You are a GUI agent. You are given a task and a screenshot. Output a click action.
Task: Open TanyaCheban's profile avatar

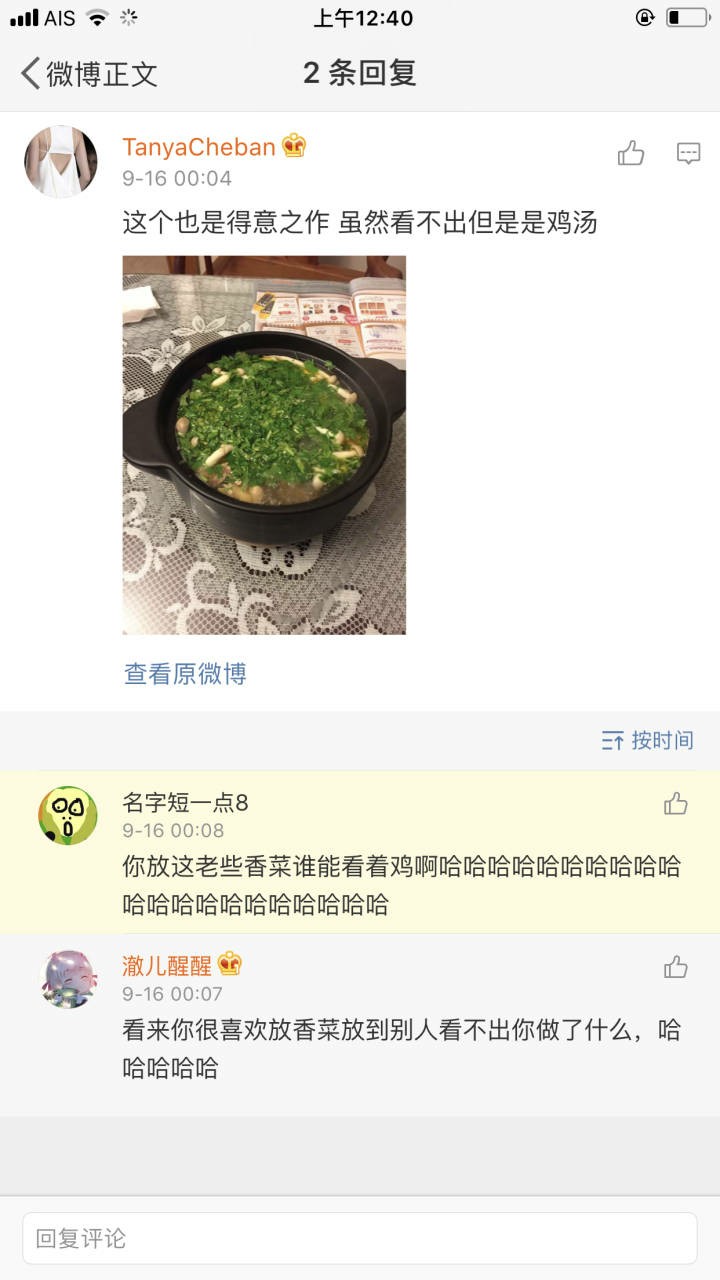(61, 161)
